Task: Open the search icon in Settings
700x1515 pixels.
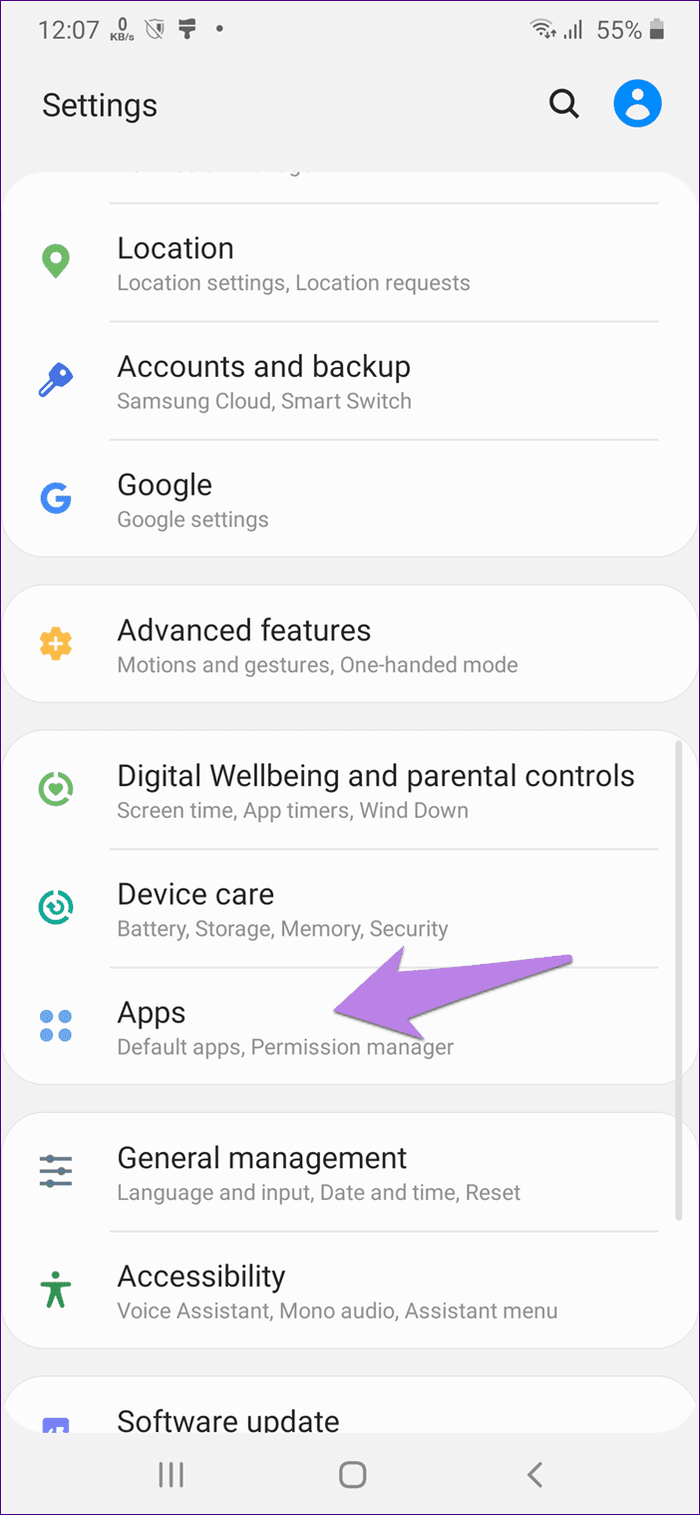Action: (x=564, y=104)
